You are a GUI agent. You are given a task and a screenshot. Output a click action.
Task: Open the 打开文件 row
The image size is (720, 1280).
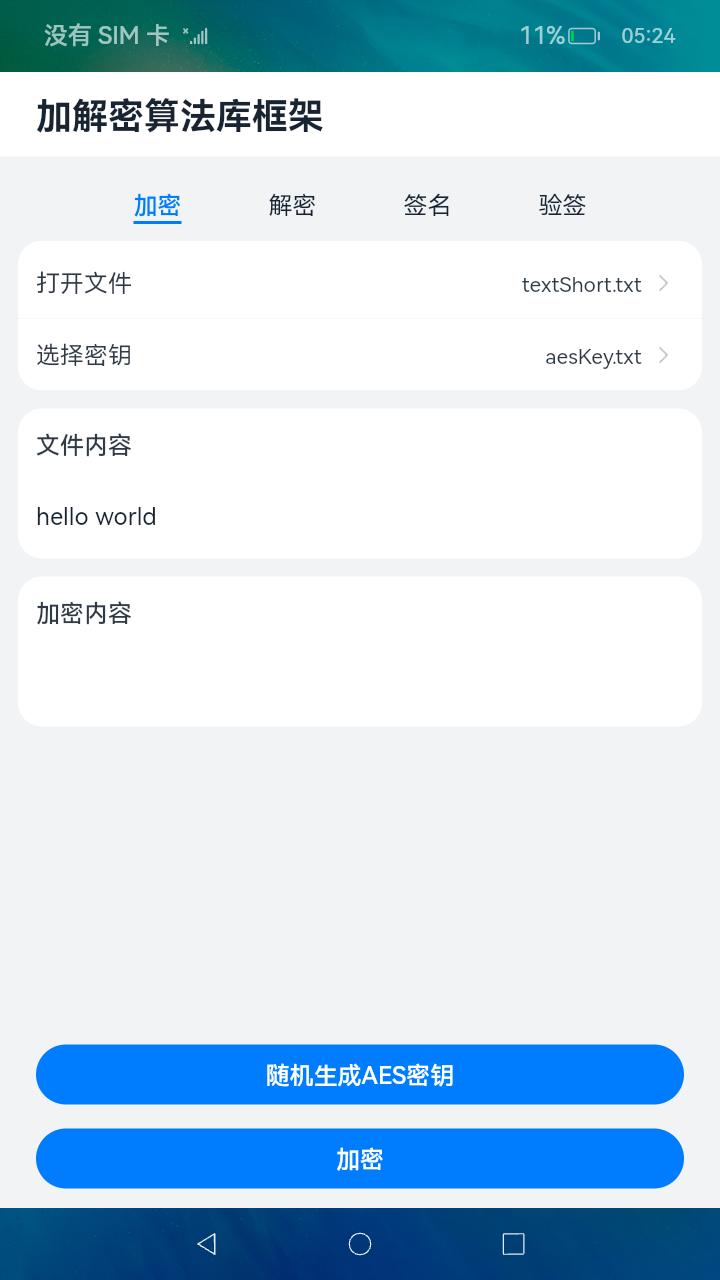coord(360,283)
